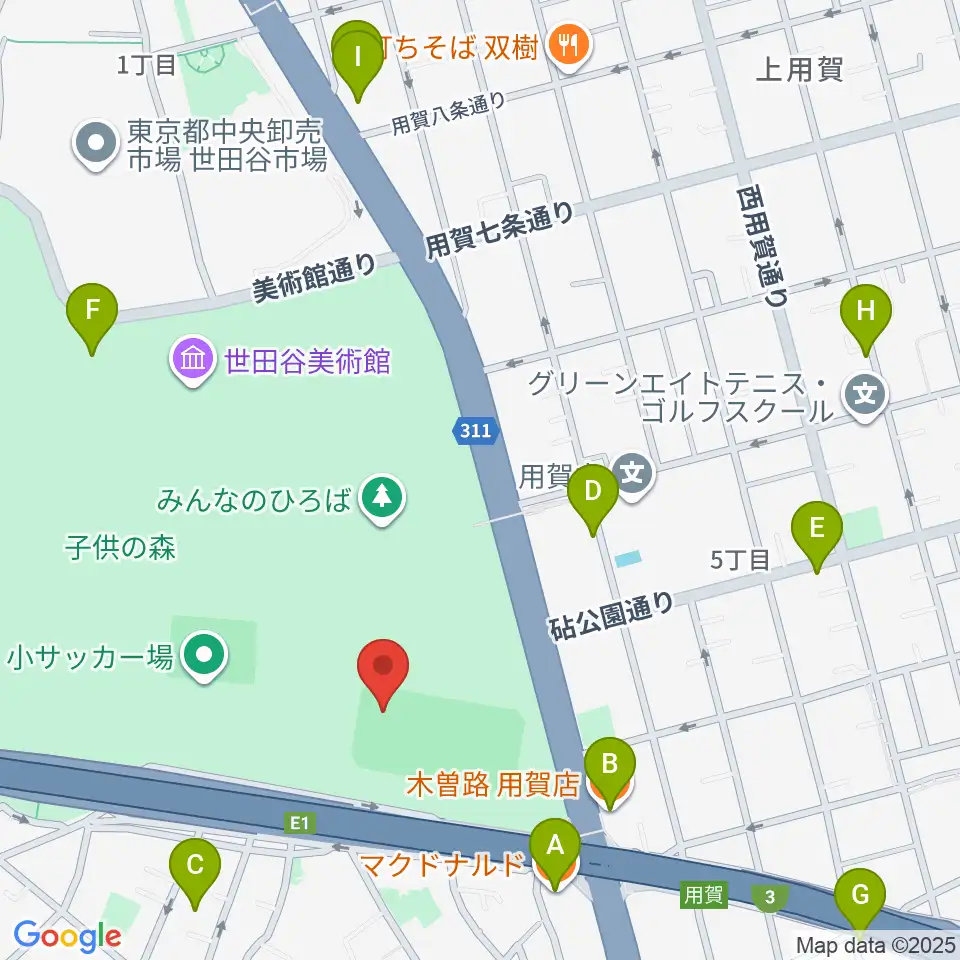The width and height of the screenshot is (960, 960).
Task: Open the green marker labeled I
Action: pos(358,66)
